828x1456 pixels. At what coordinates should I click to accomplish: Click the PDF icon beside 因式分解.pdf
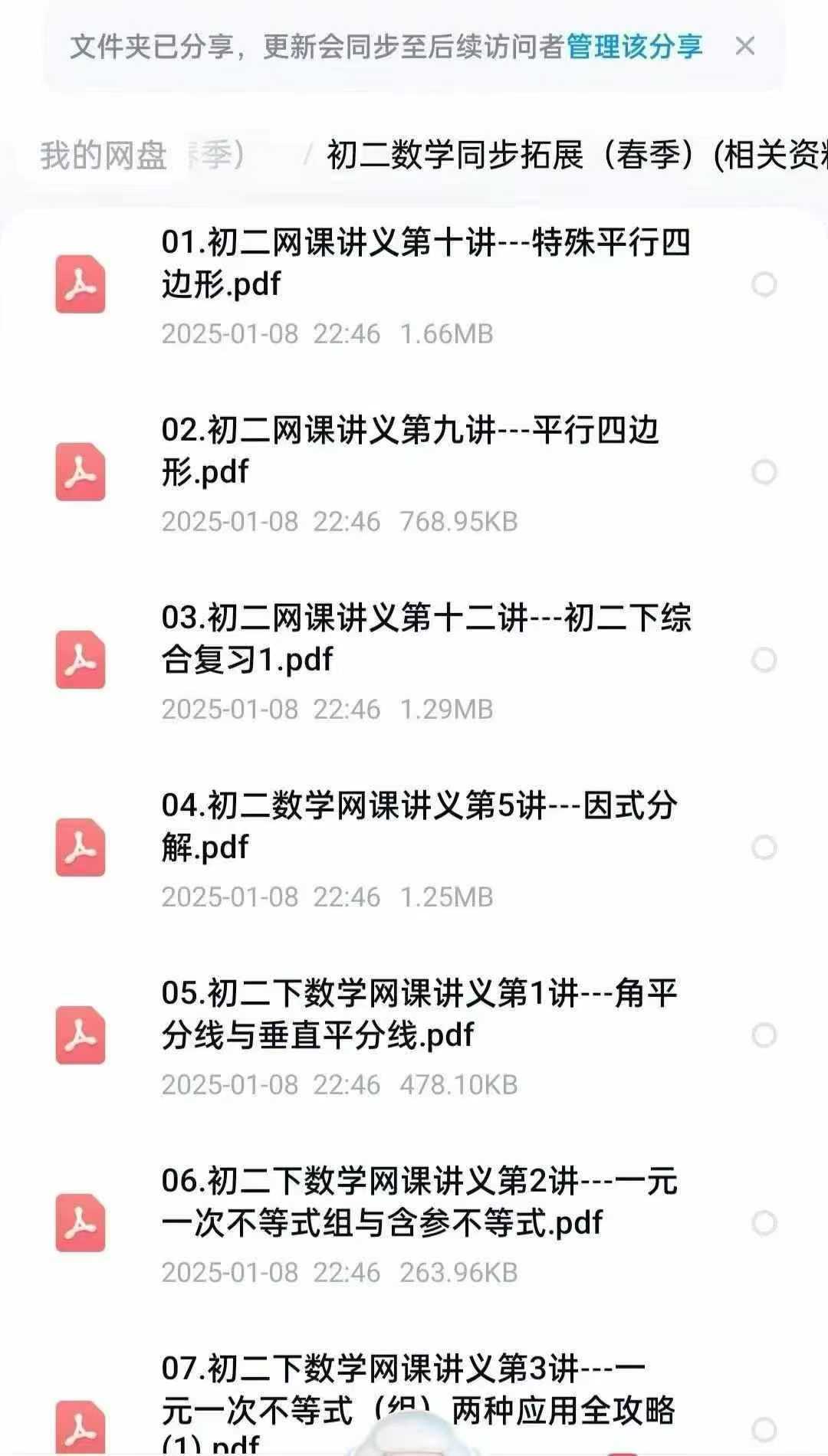click(x=80, y=847)
